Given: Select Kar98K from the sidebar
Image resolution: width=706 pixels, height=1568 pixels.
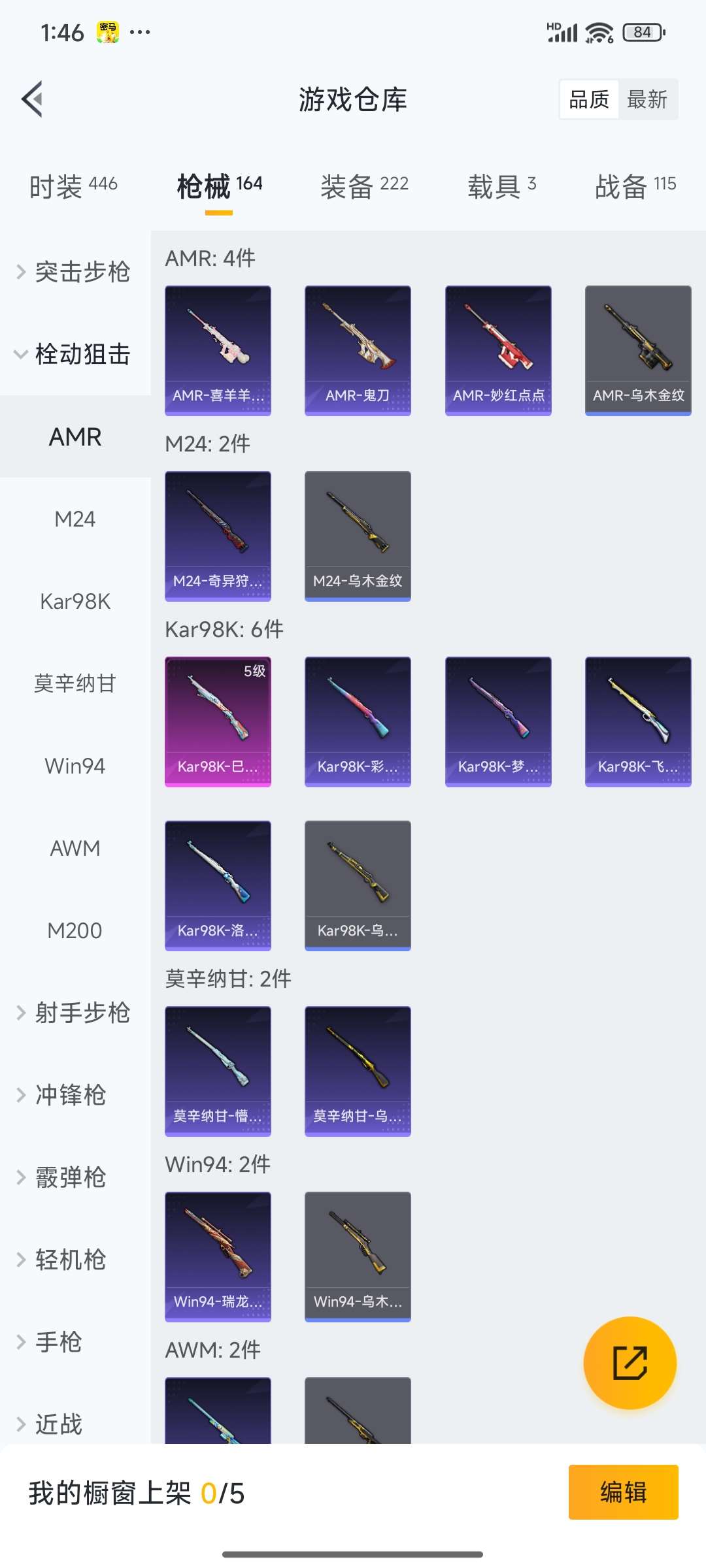Looking at the screenshot, I should pyautogui.click(x=75, y=601).
